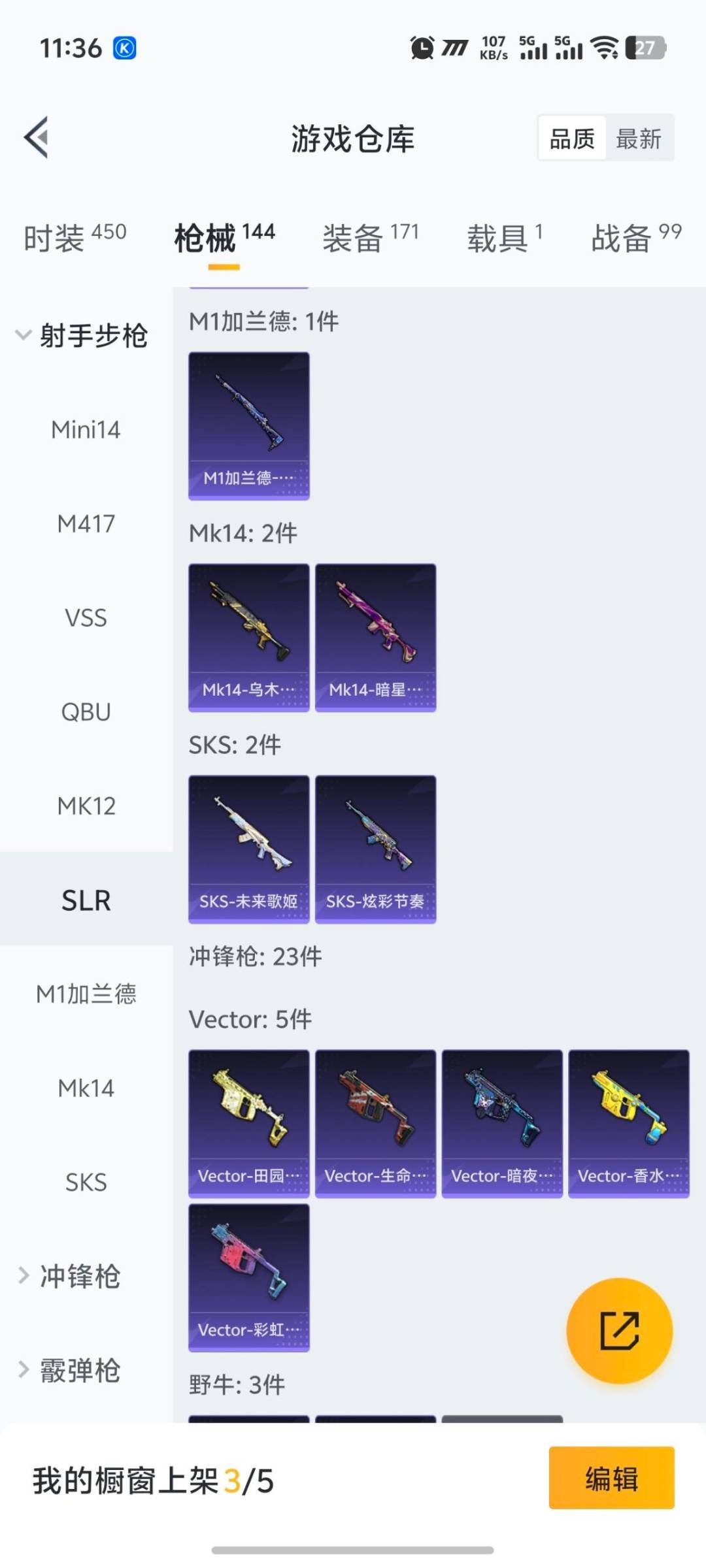Jump to the VSS section
The image size is (706, 1568).
coord(86,617)
